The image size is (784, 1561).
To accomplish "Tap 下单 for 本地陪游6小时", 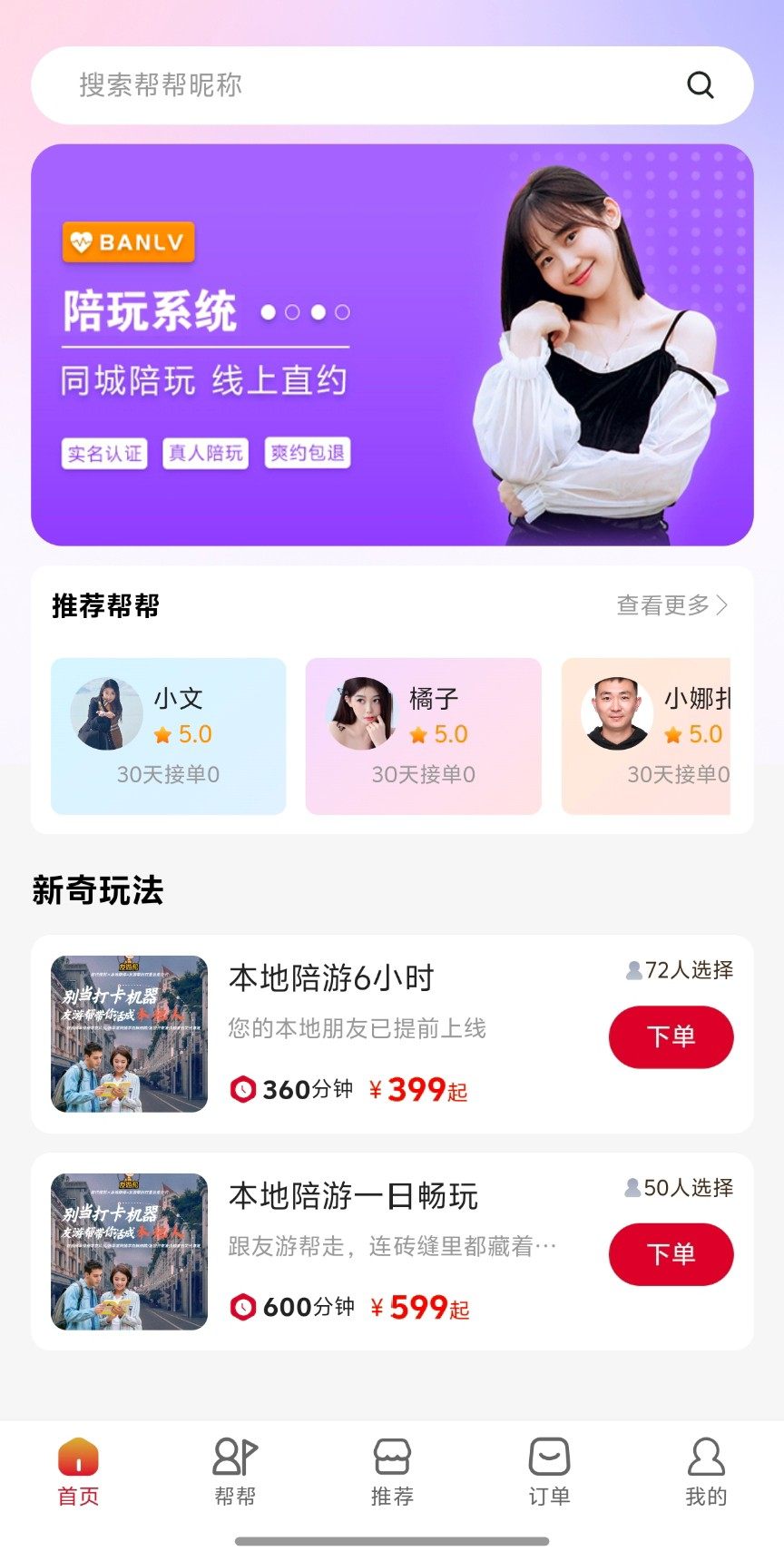I will pos(671,1036).
